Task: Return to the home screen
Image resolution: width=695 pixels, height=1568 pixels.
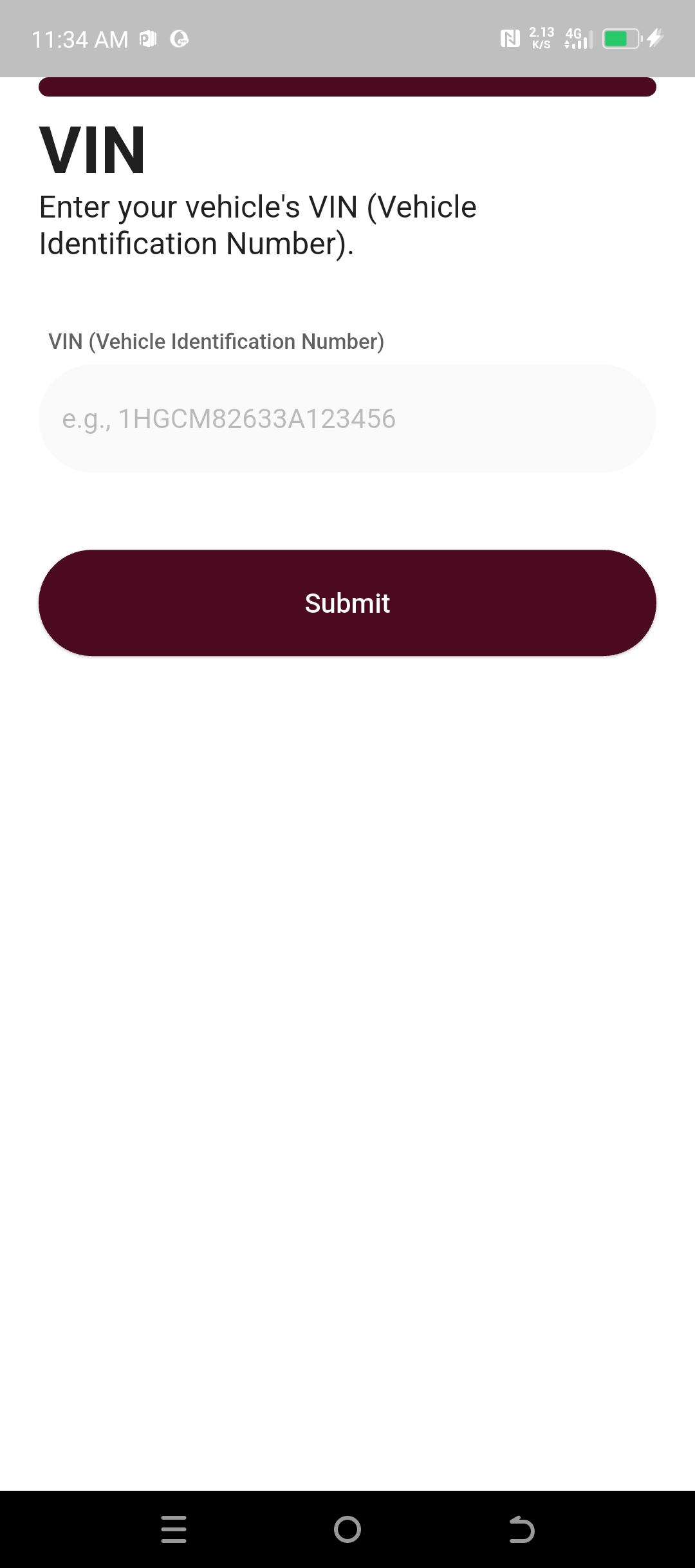Action: click(347, 1529)
